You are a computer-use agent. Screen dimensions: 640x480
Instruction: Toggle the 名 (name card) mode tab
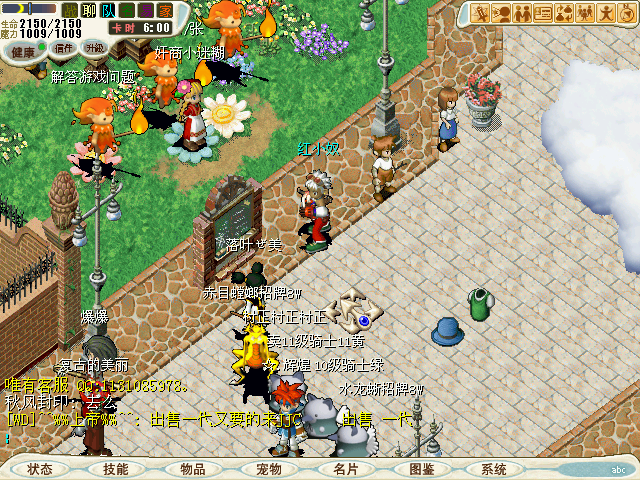[x=127, y=11]
